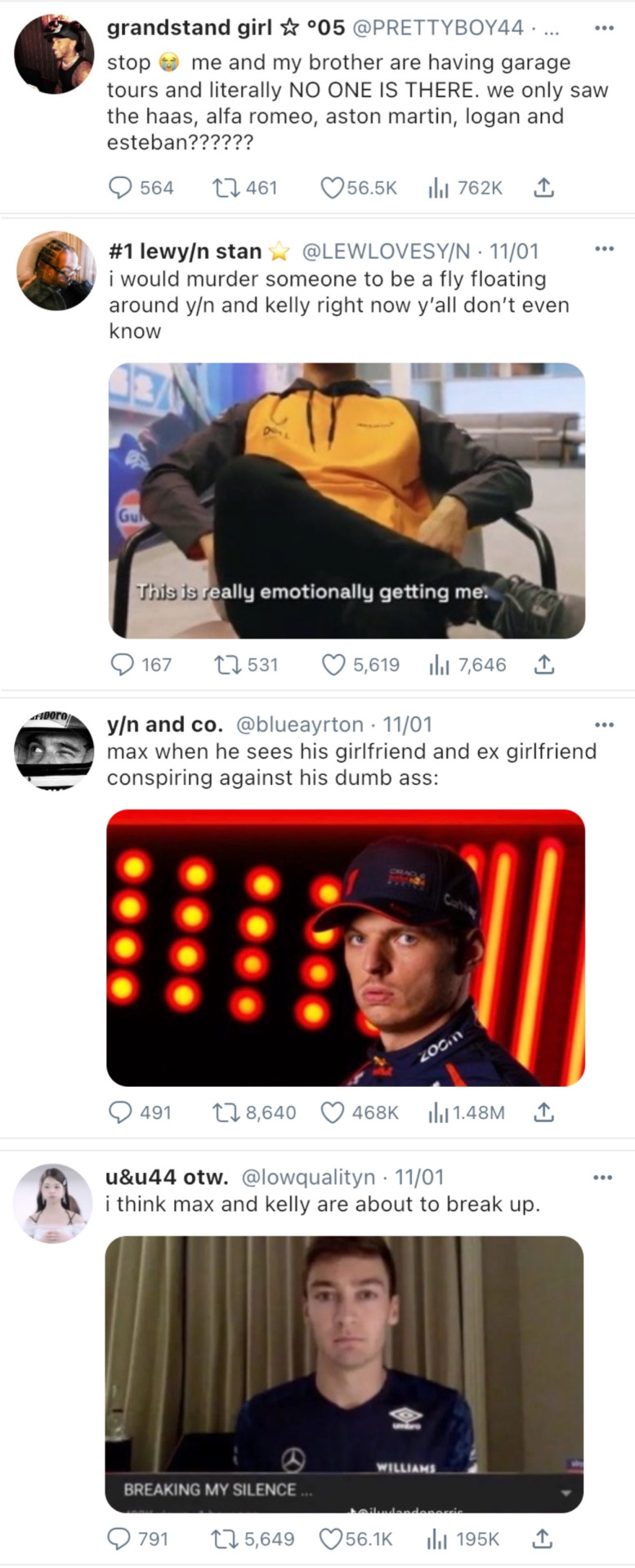This screenshot has height=1568, width=635.
Task: Retweet the post from @LEWLOVESY/N
Action: pyautogui.click(x=225, y=665)
